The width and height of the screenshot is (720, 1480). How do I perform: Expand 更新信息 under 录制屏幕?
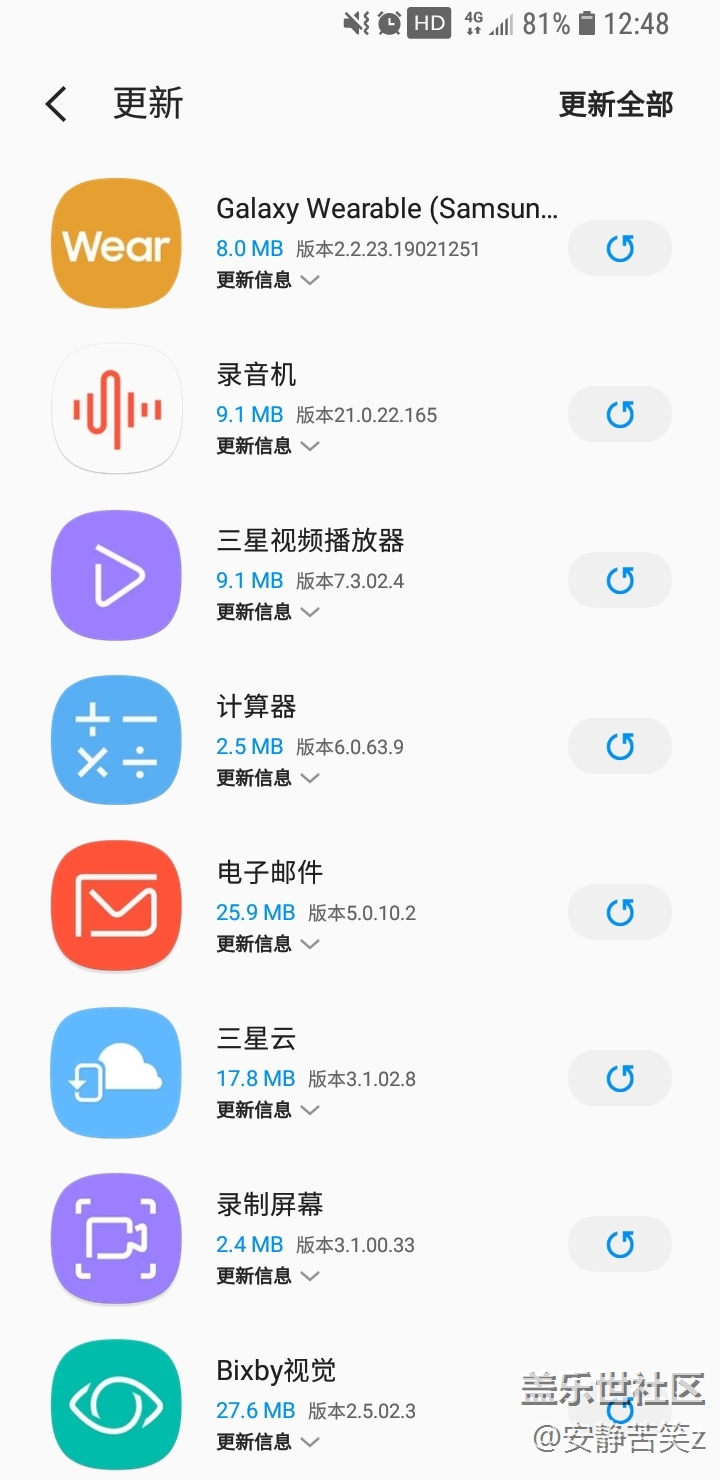coord(268,1276)
